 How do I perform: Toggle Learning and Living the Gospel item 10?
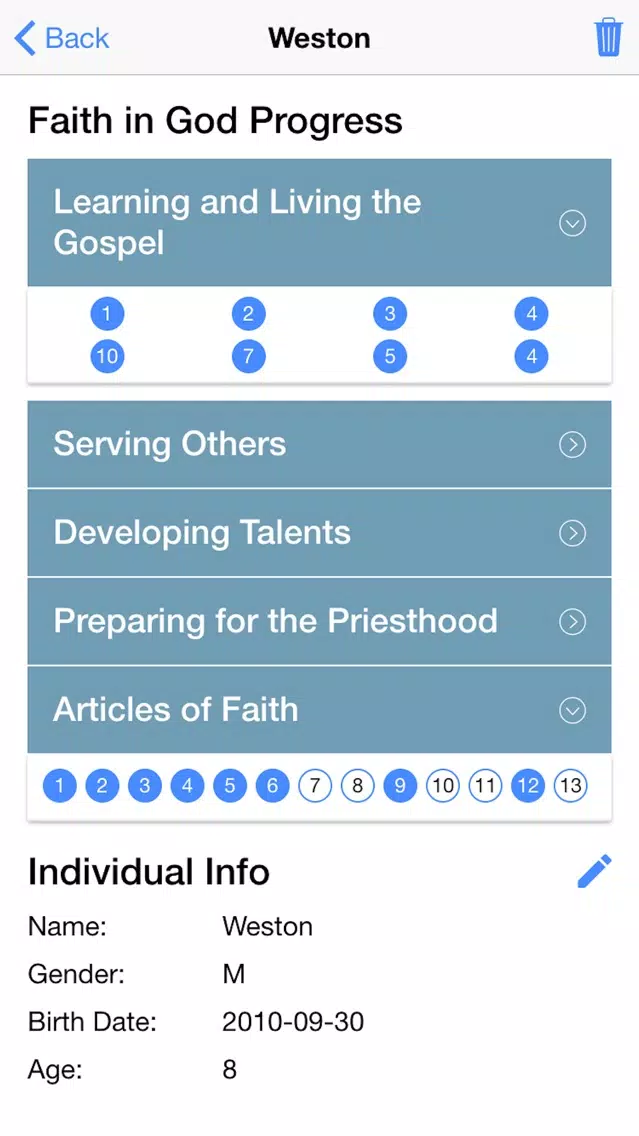107,356
